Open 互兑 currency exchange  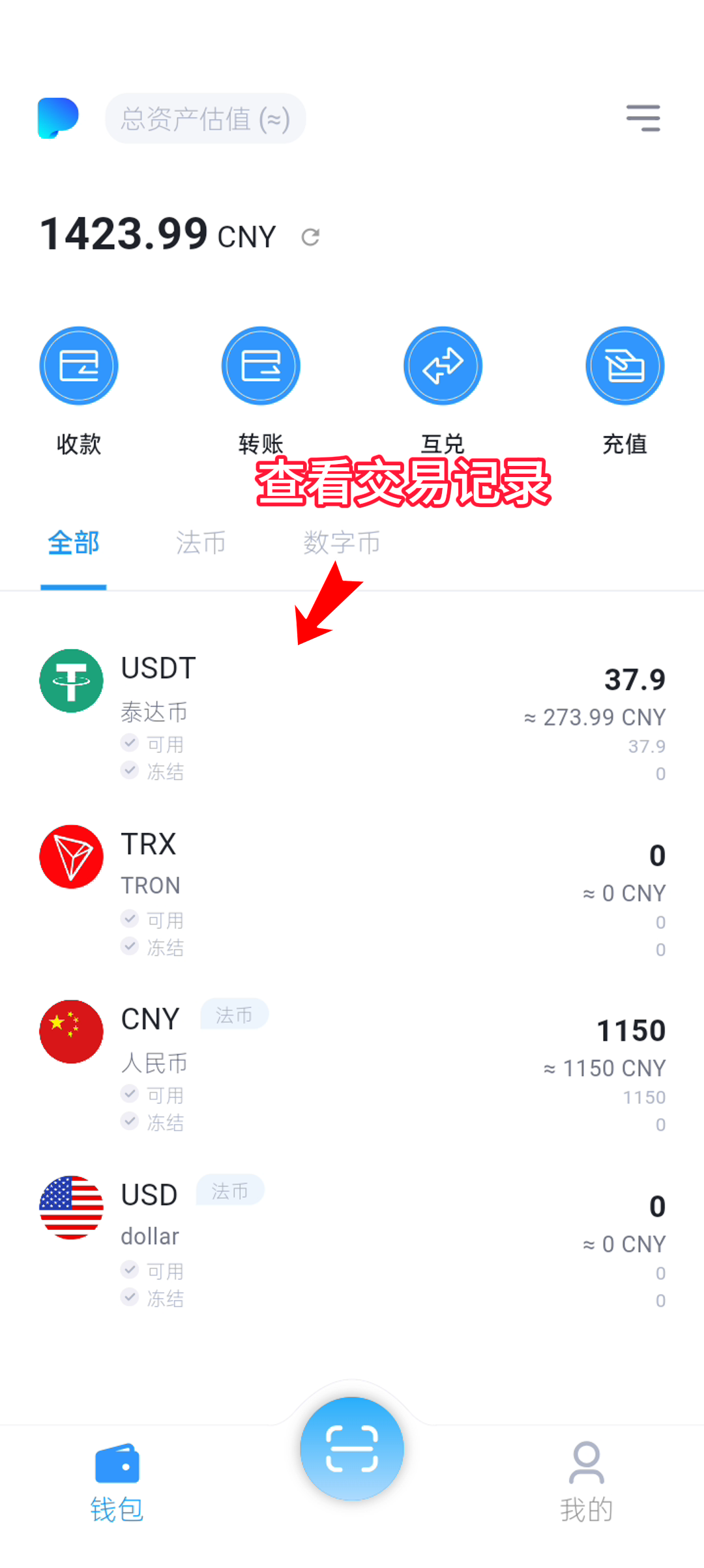click(443, 366)
